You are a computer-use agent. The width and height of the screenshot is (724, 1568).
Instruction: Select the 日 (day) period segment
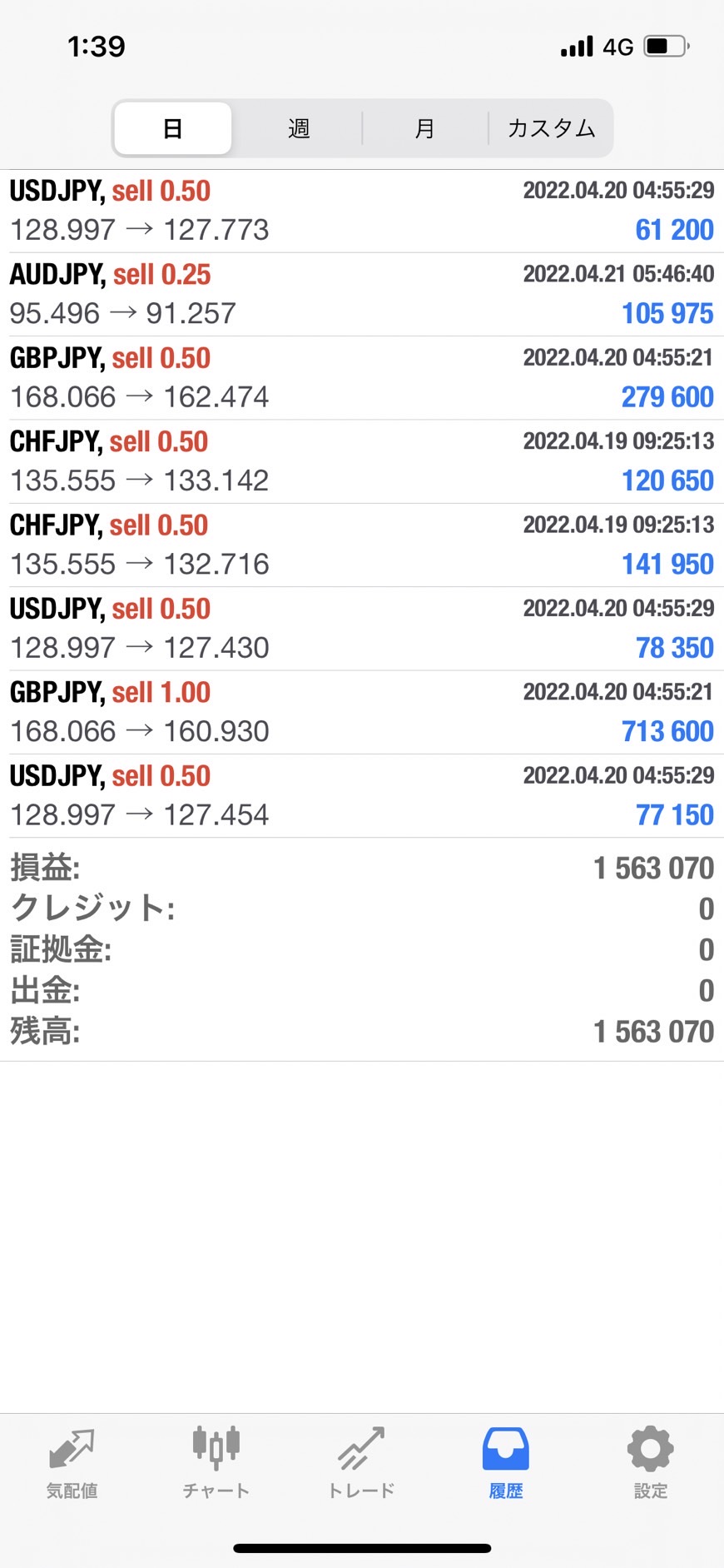tap(173, 128)
